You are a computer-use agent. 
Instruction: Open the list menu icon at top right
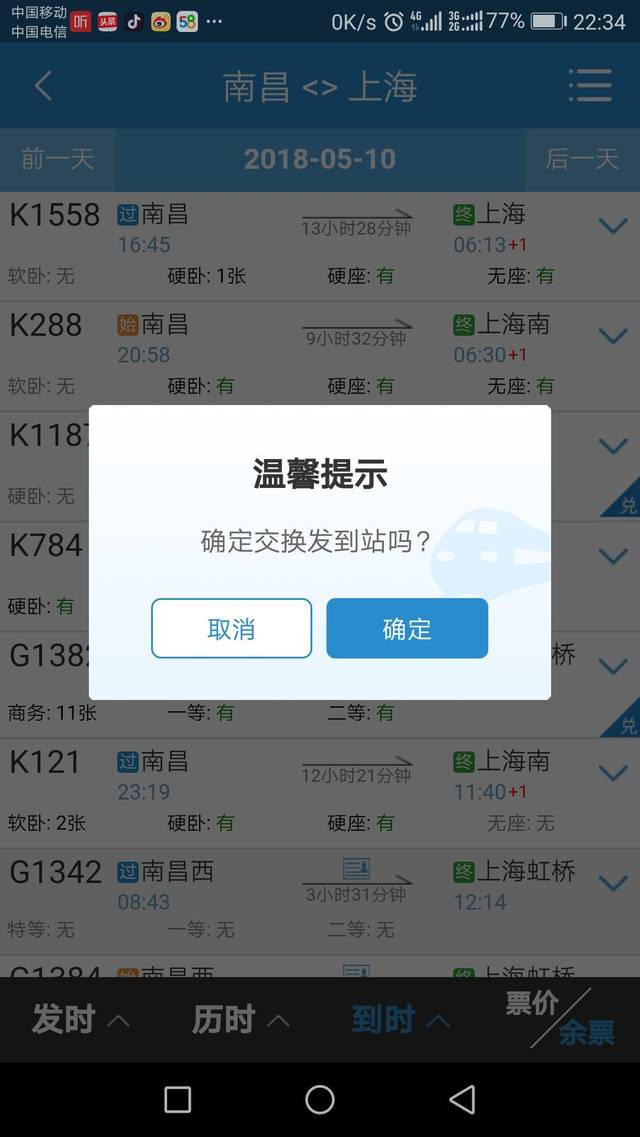tap(590, 86)
